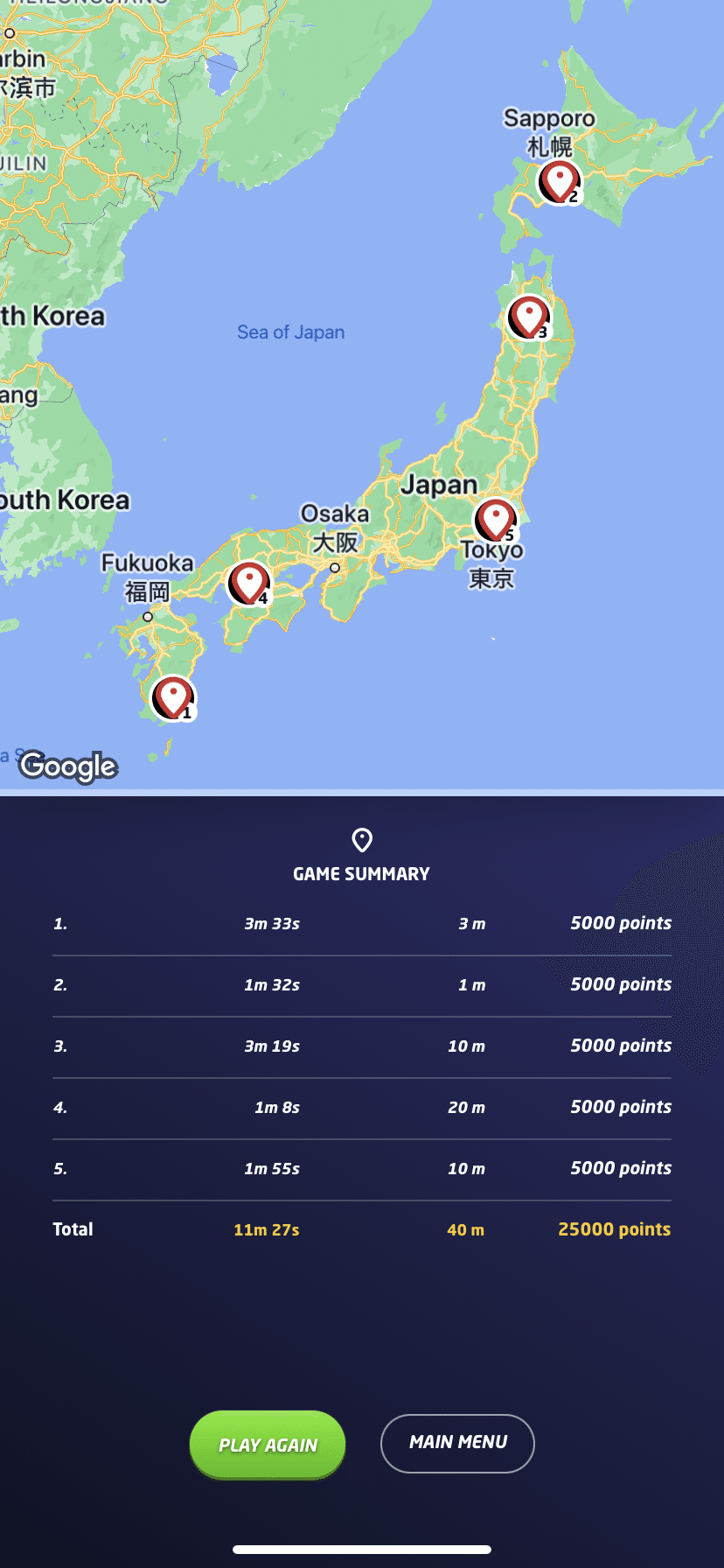Select map marker 2 near Sapporo
Image resolution: width=724 pixels, height=1568 pixels.
pos(560,181)
